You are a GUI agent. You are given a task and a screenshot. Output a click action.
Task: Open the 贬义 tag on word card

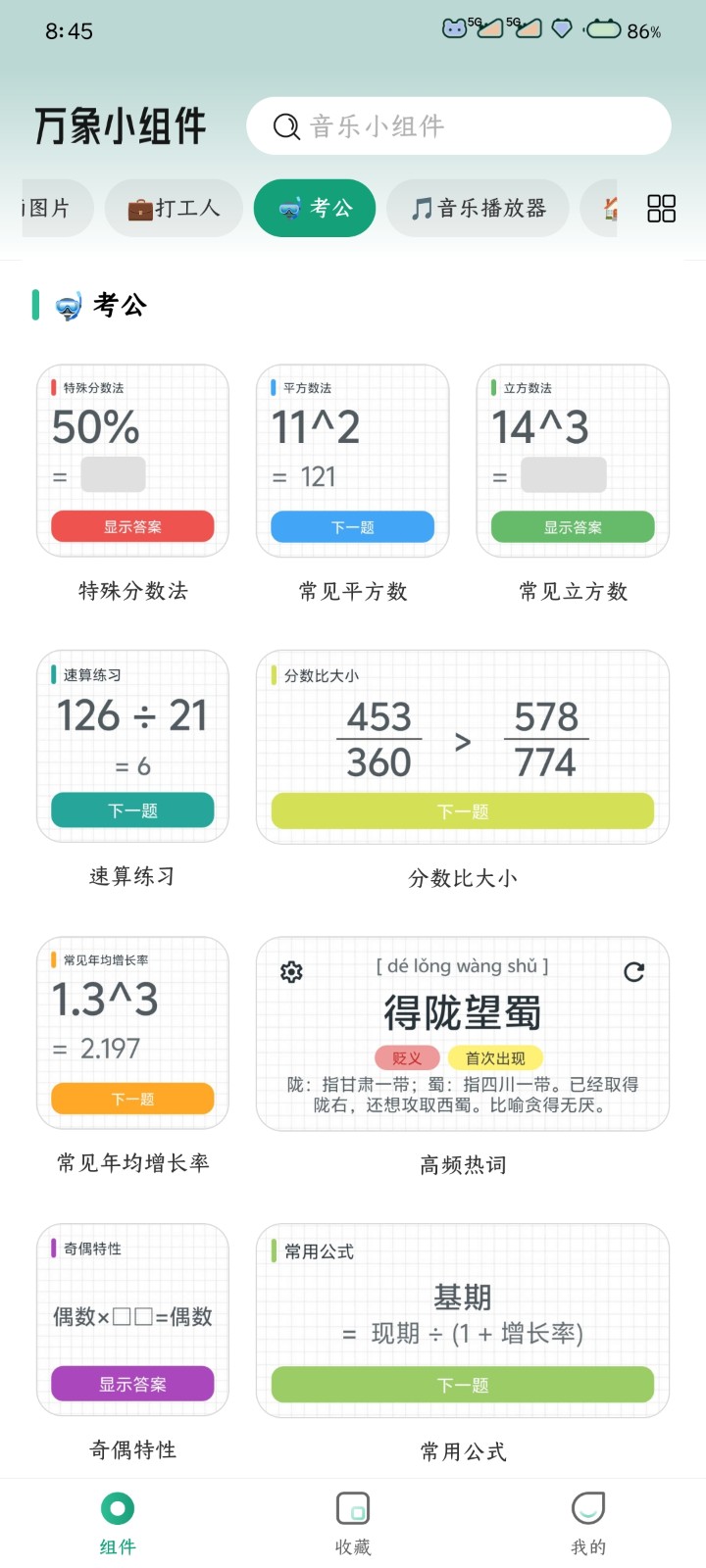pyautogui.click(x=408, y=1057)
